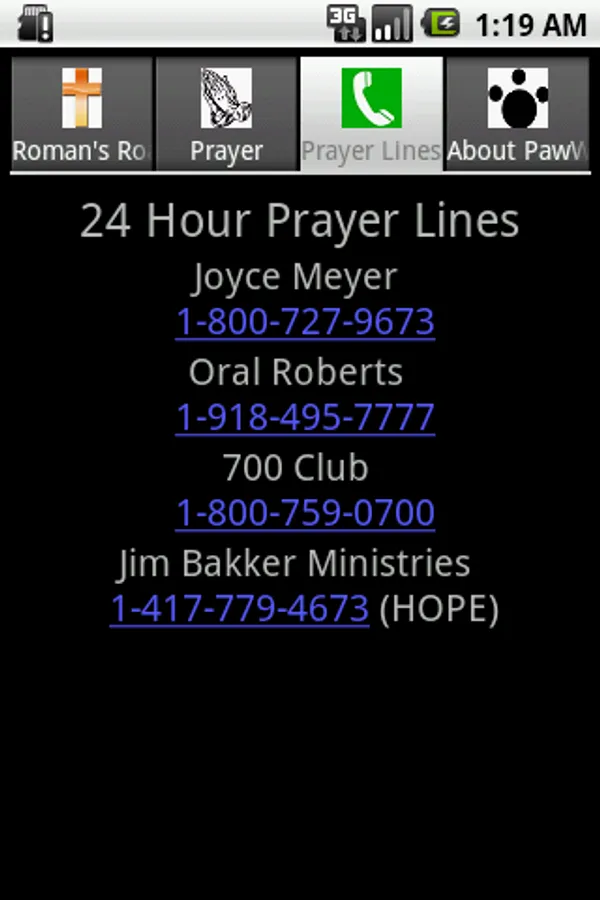
Task: Dial Oral Roberts number 1-918-495-7777
Action: point(305,417)
